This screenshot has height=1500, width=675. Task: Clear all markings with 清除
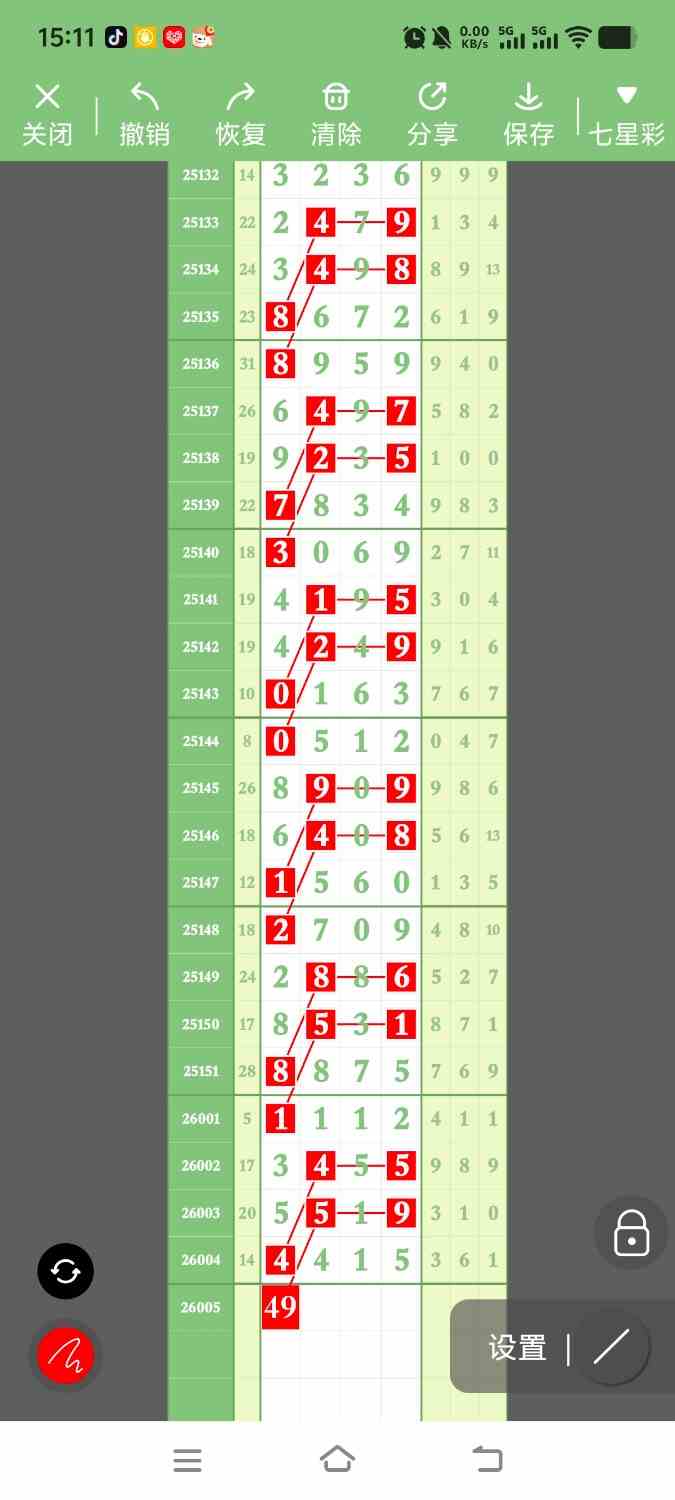336,115
